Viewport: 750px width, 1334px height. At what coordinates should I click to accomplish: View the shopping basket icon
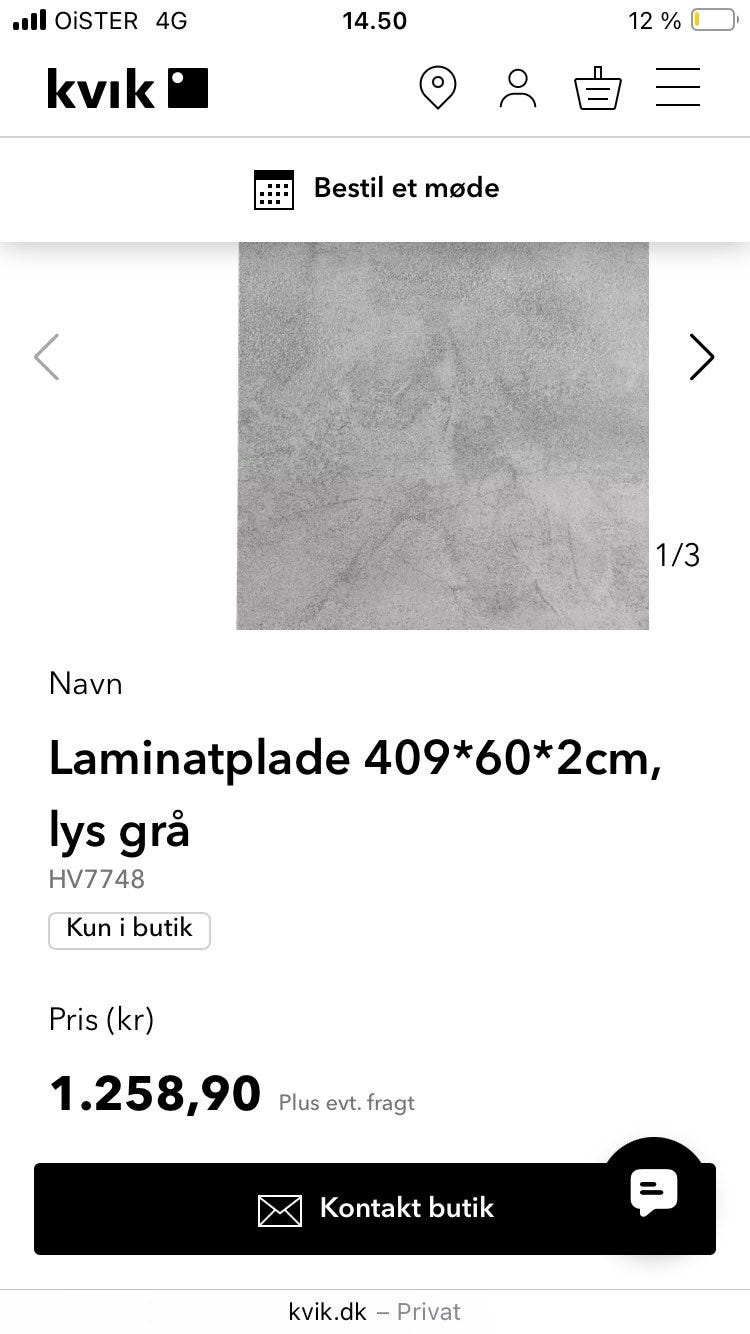[597, 88]
